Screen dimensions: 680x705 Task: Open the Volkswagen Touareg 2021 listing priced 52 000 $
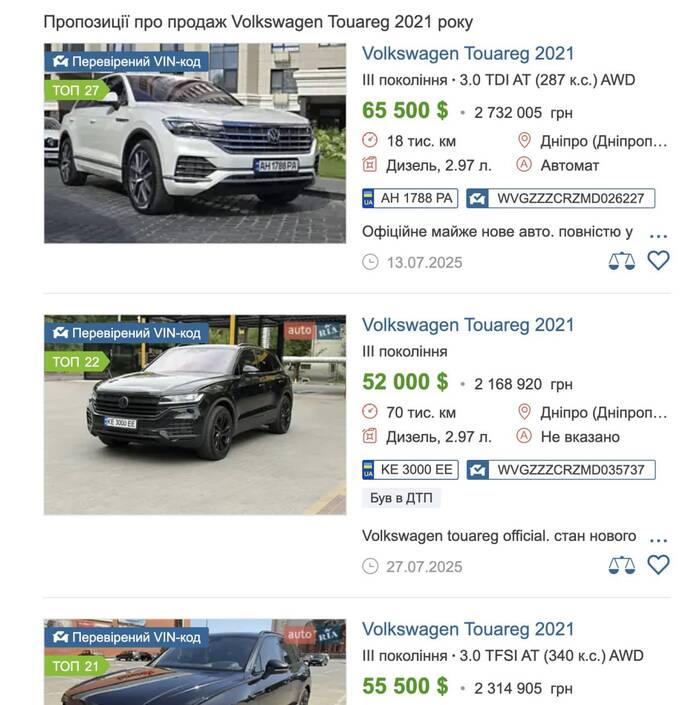pyautogui.click(x=467, y=325)
